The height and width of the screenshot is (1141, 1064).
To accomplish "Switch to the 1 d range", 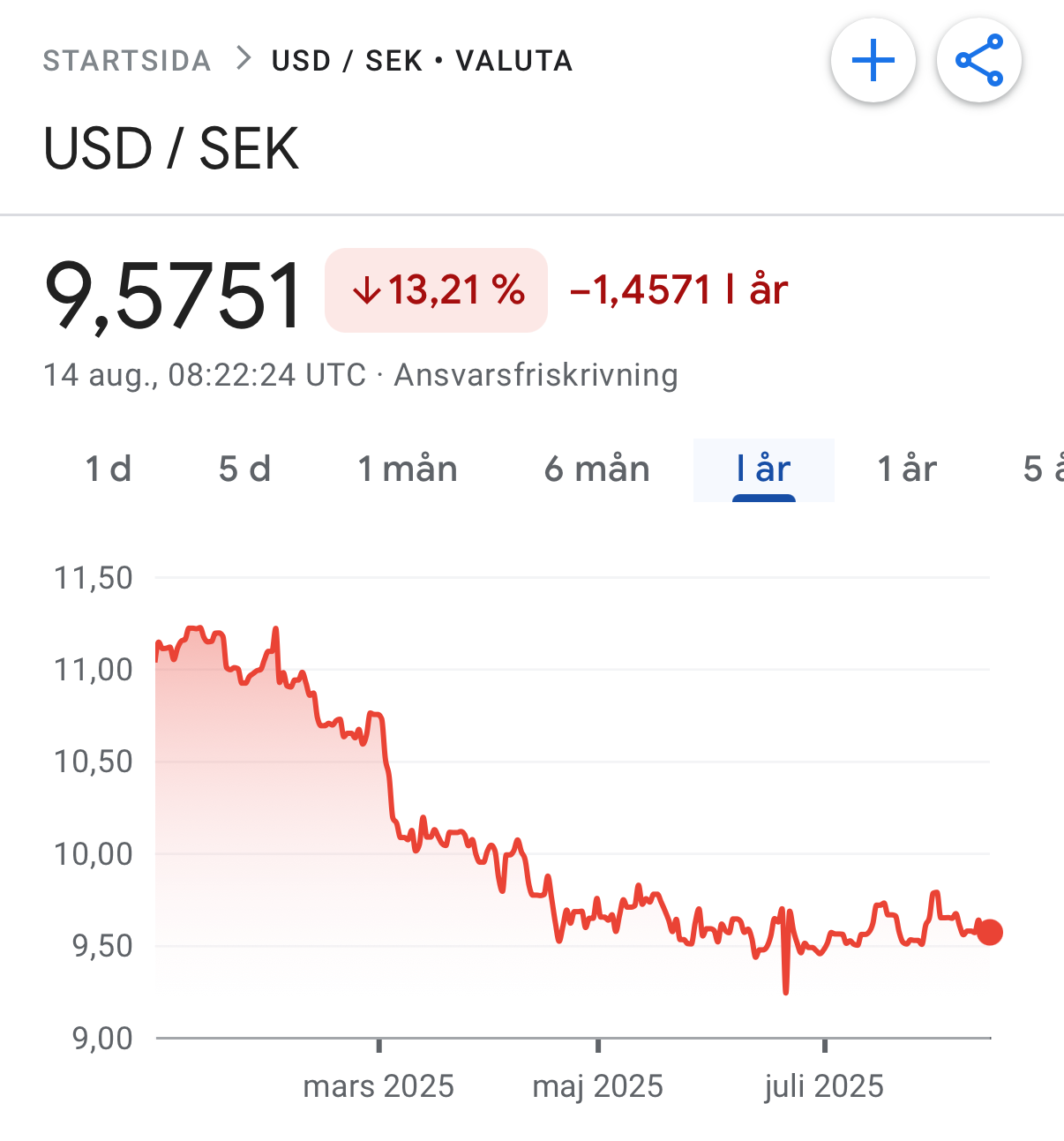I will tap(108, 469).
